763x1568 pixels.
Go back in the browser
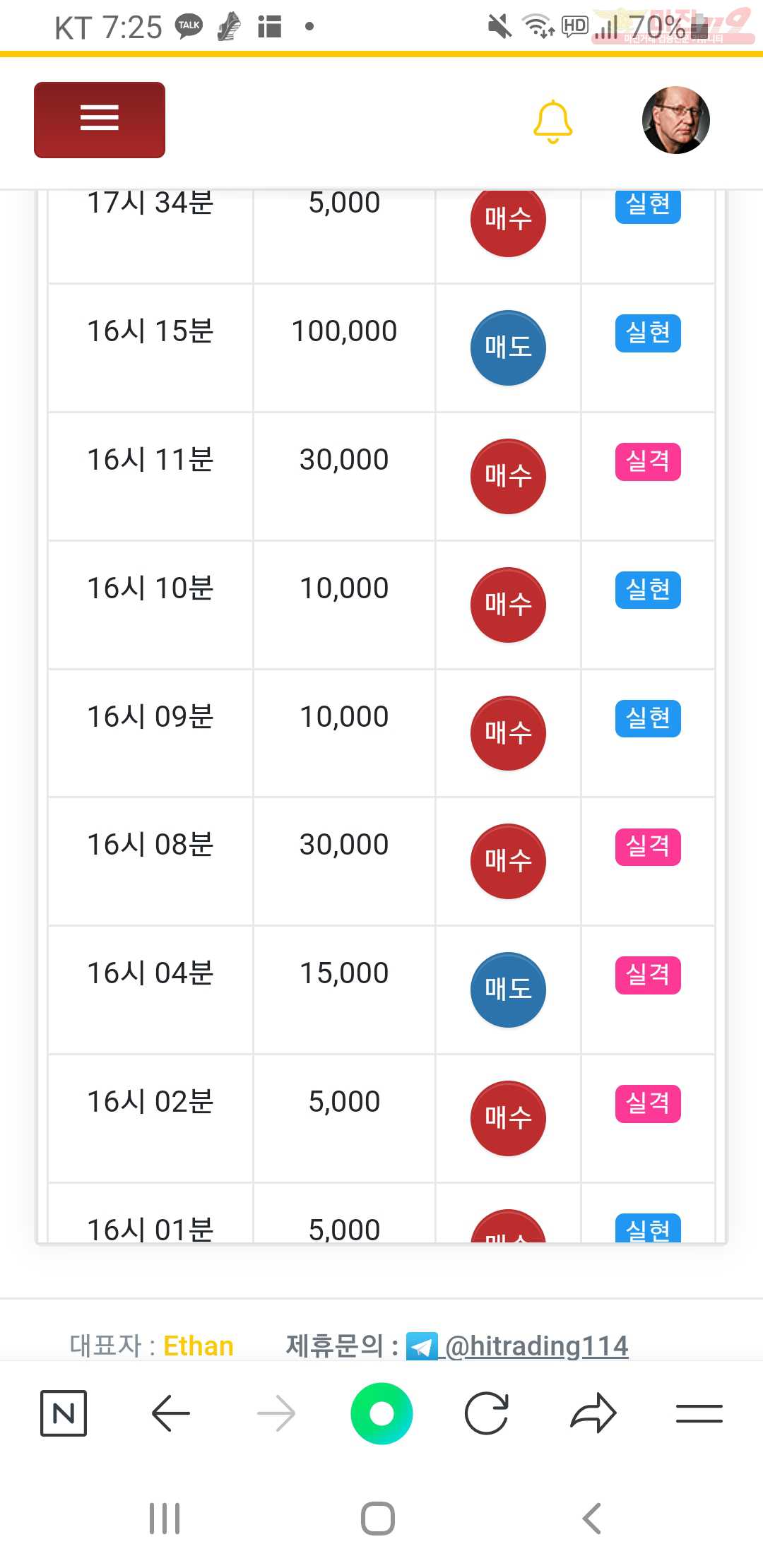(x=170, y=1413)
